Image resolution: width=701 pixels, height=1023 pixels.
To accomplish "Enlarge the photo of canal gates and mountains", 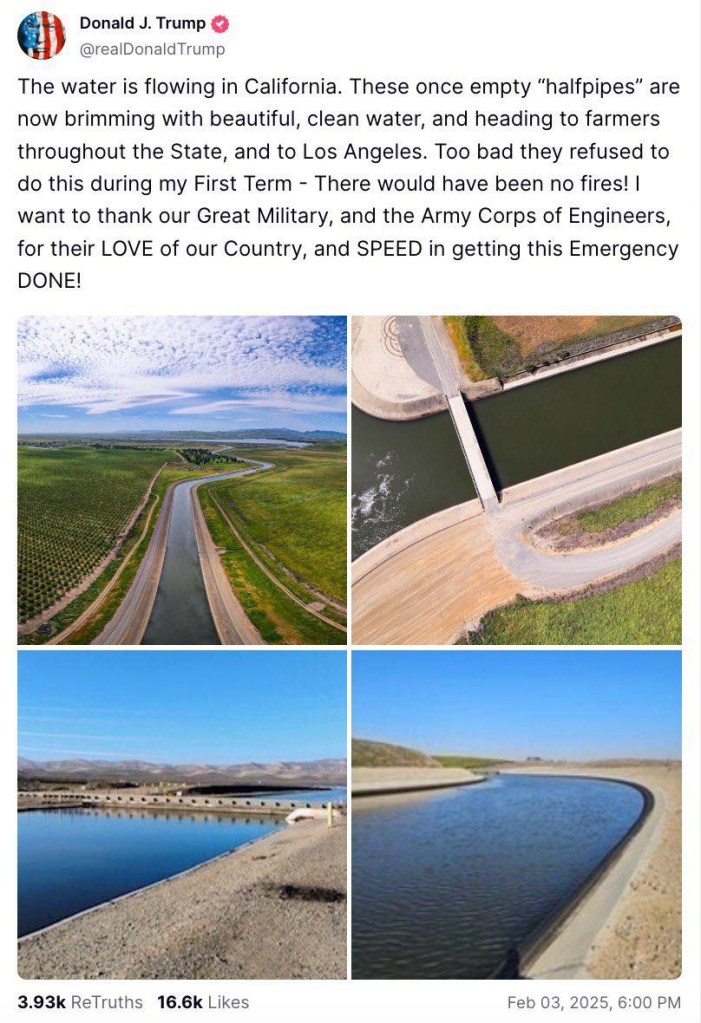I will (182, 814).
